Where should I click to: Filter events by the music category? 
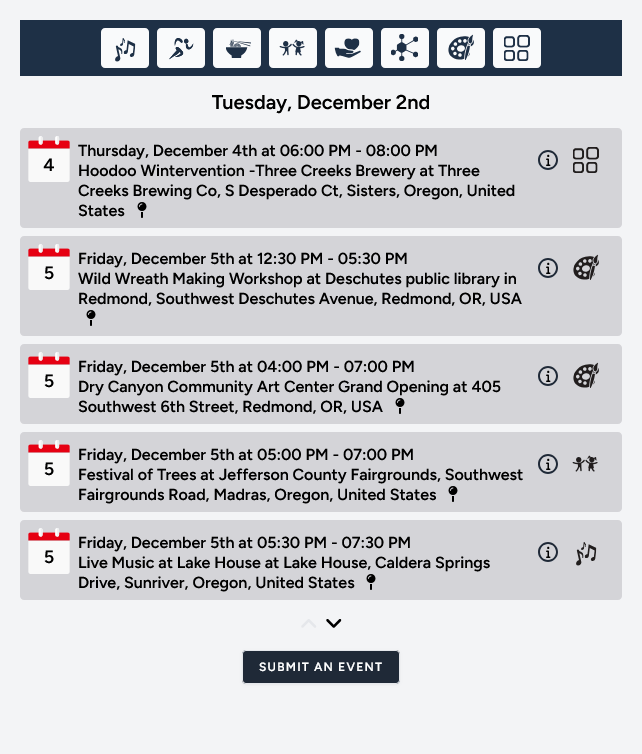tap(125, 48)
